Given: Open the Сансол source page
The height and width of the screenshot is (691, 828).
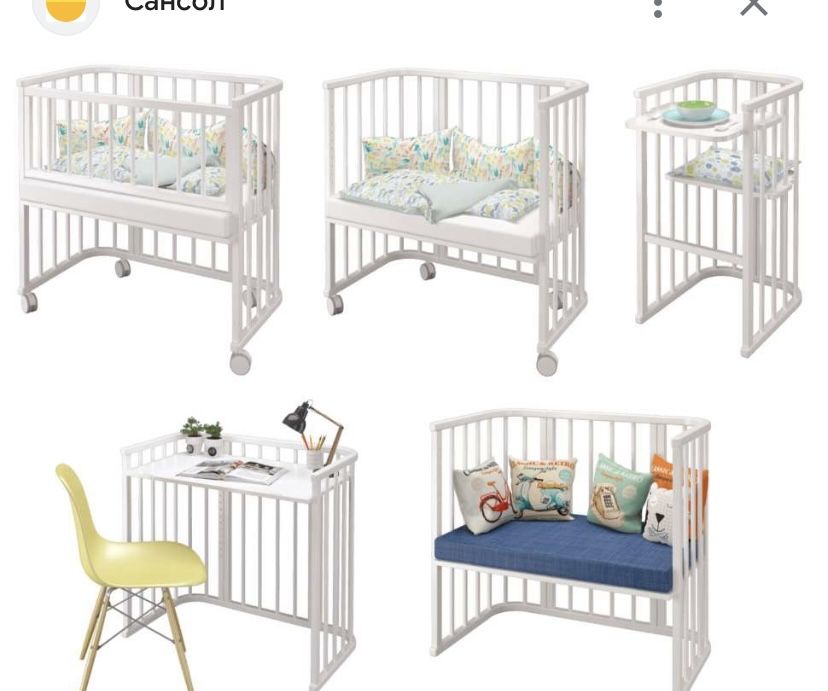Looking at the screenshot, I should pyautogui.click(x=175, y=6).
